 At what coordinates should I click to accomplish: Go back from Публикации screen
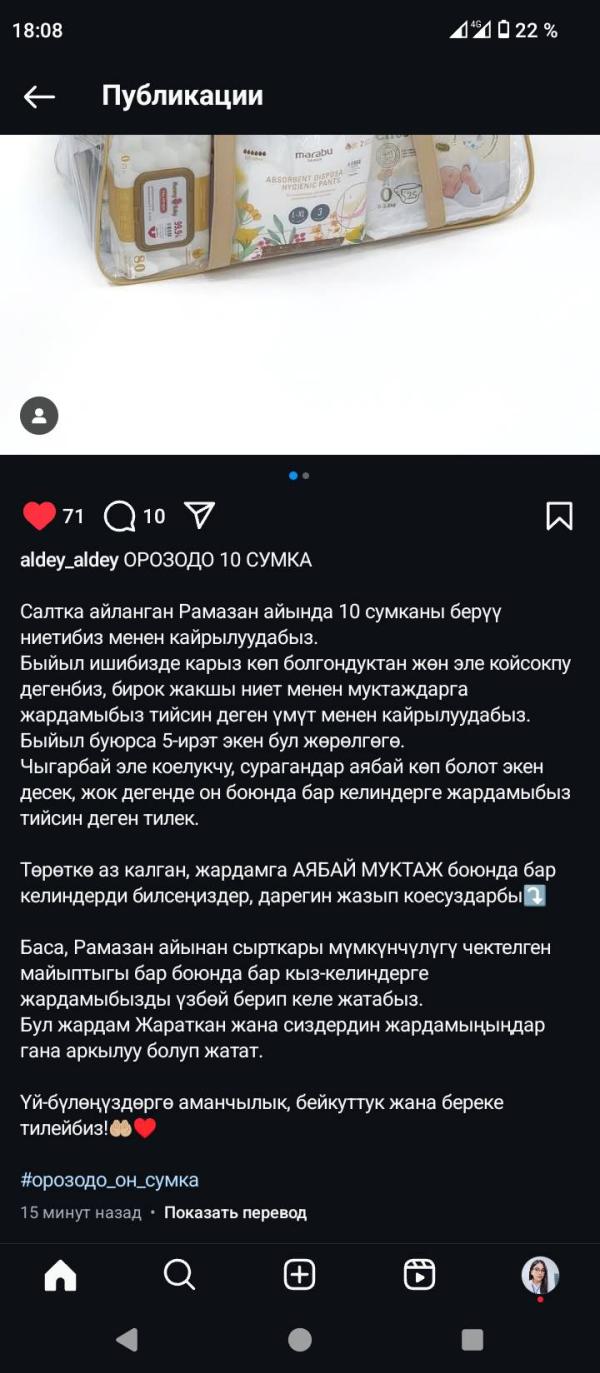[39, 96]
